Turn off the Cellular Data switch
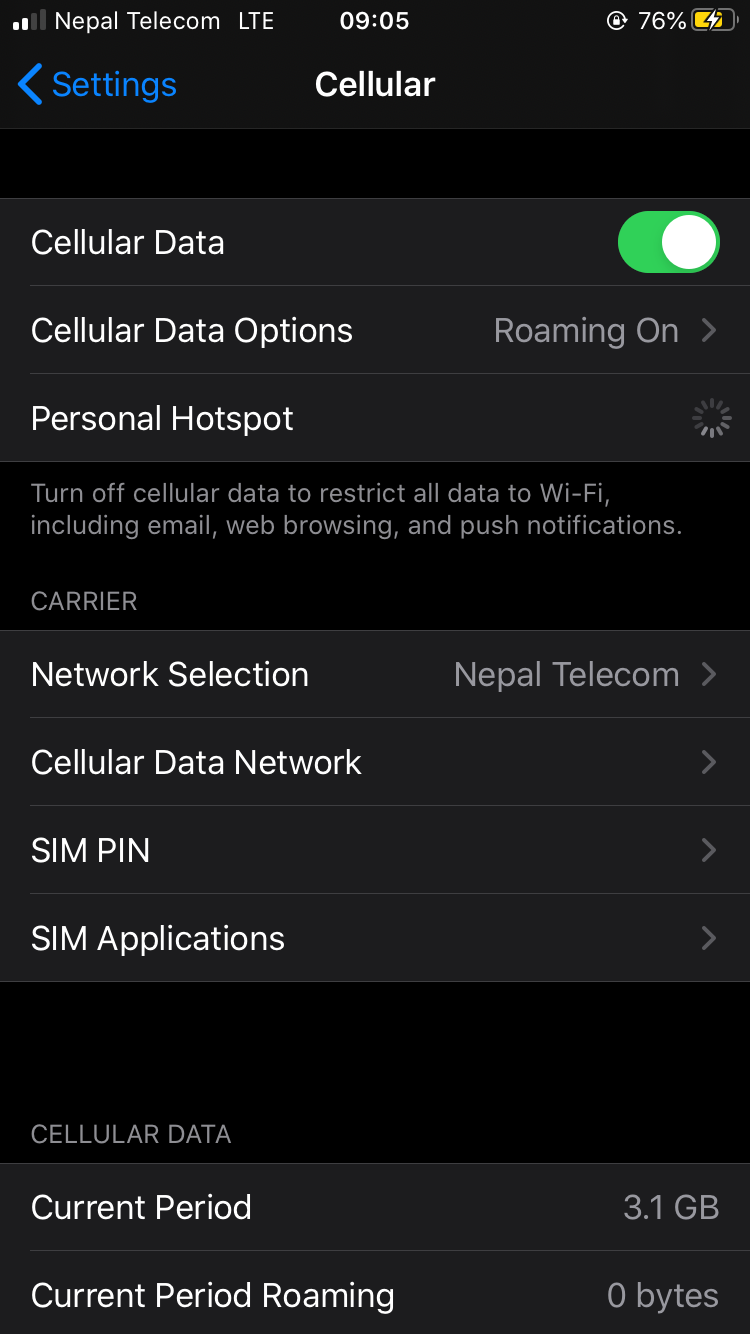The width and height of the screenshot is (750, 1334). click(668, 243)
